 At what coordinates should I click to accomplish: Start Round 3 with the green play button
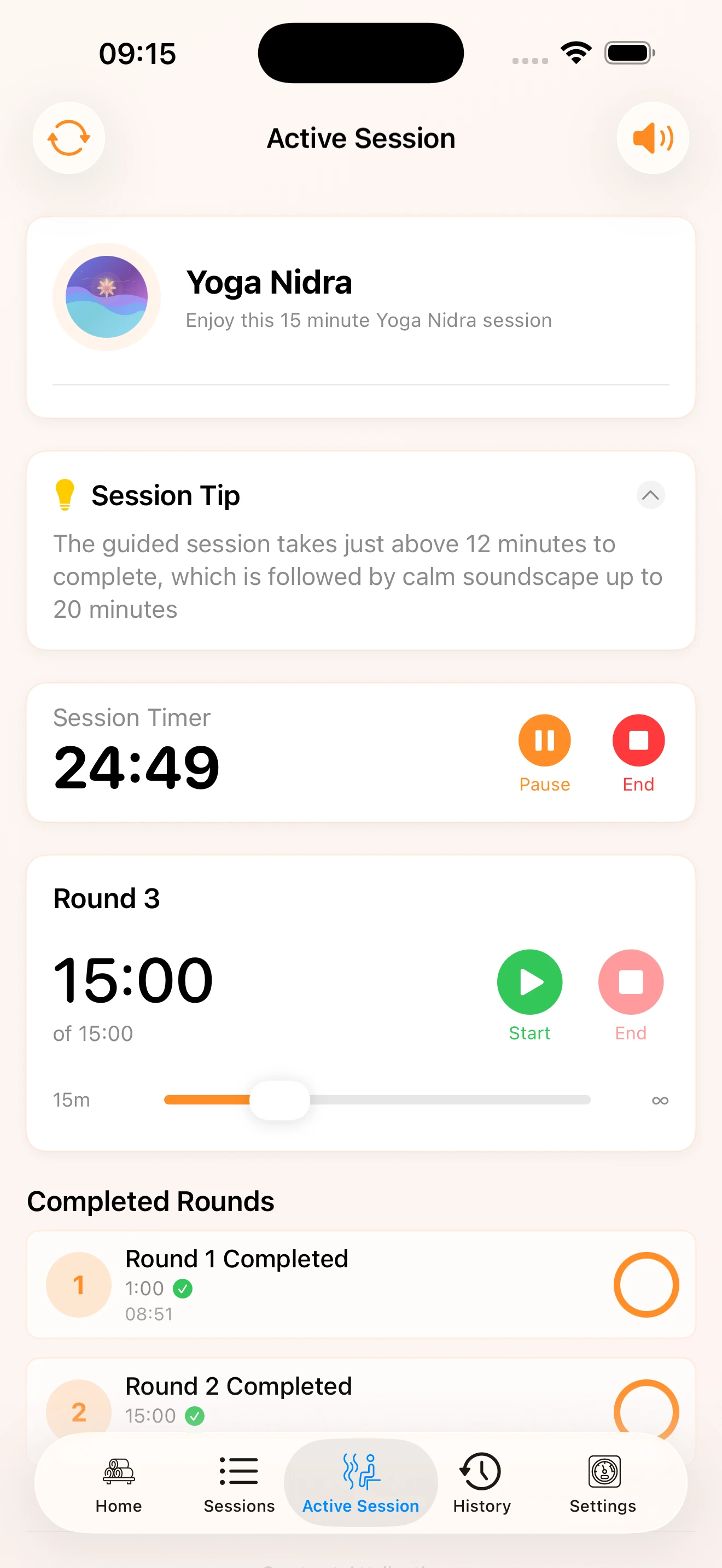pyautogui.click(x=529, y=981)
